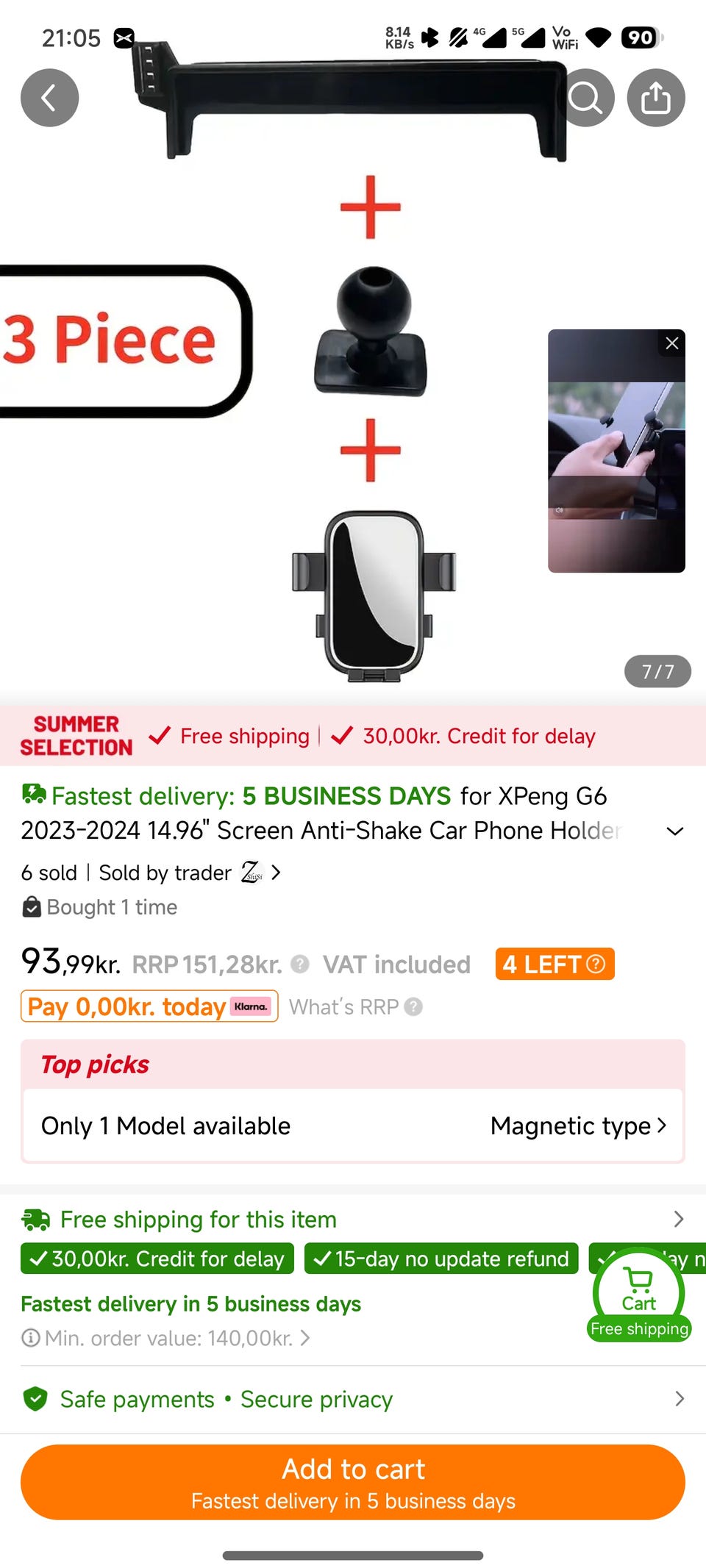Tap the 15-day no update refund chip
This screenshot has height=1568, width=706.
tap(441, 1259)
